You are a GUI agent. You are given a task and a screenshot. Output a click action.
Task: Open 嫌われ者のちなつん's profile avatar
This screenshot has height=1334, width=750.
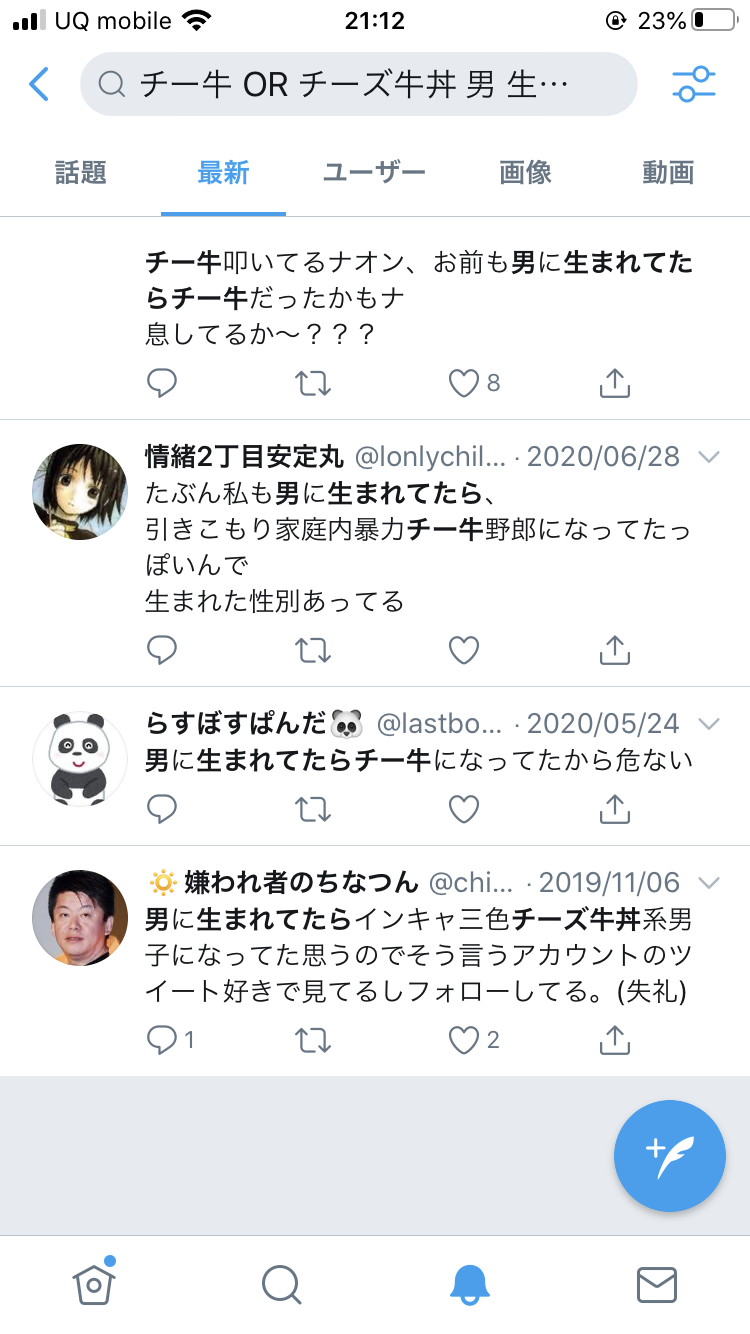[x=80, y=918]
